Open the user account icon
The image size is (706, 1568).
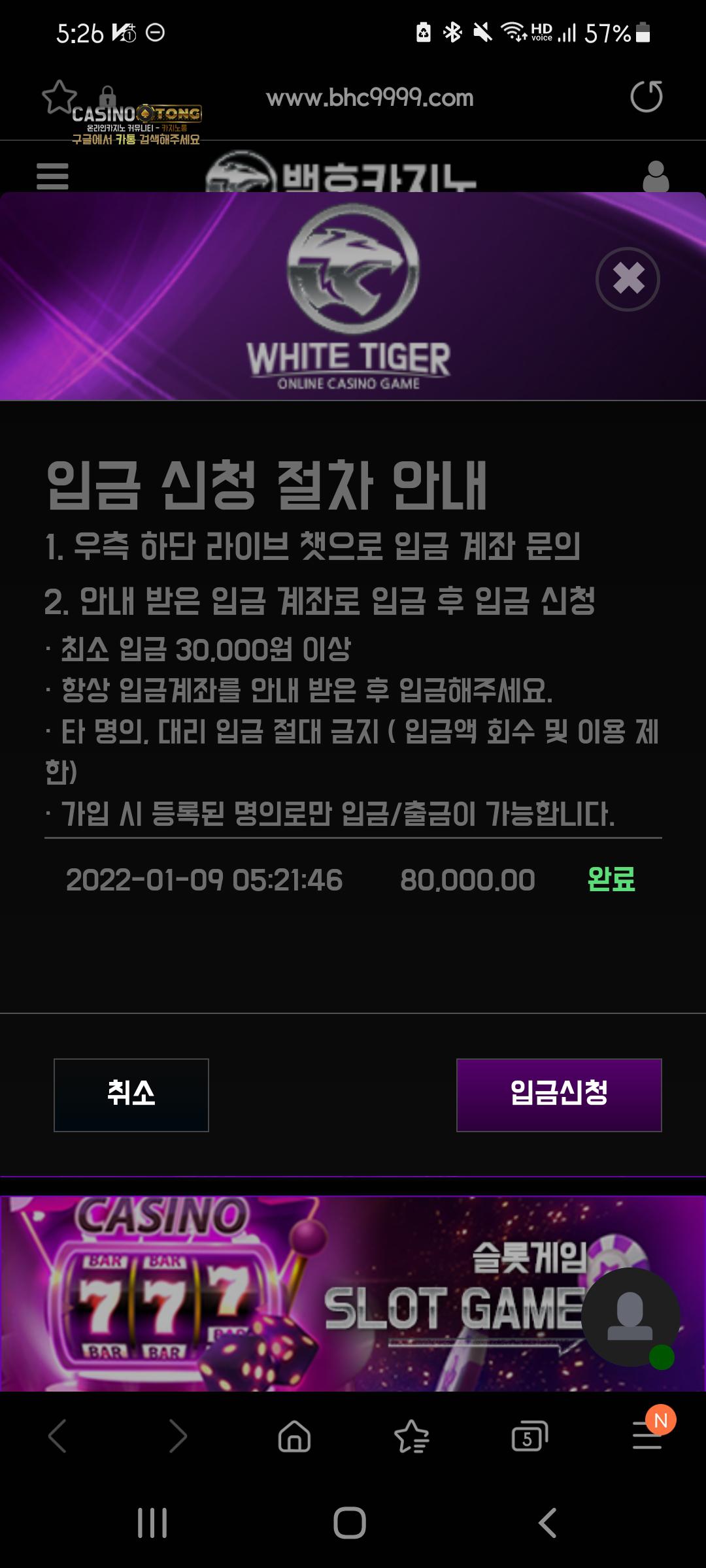click(656, 176)
